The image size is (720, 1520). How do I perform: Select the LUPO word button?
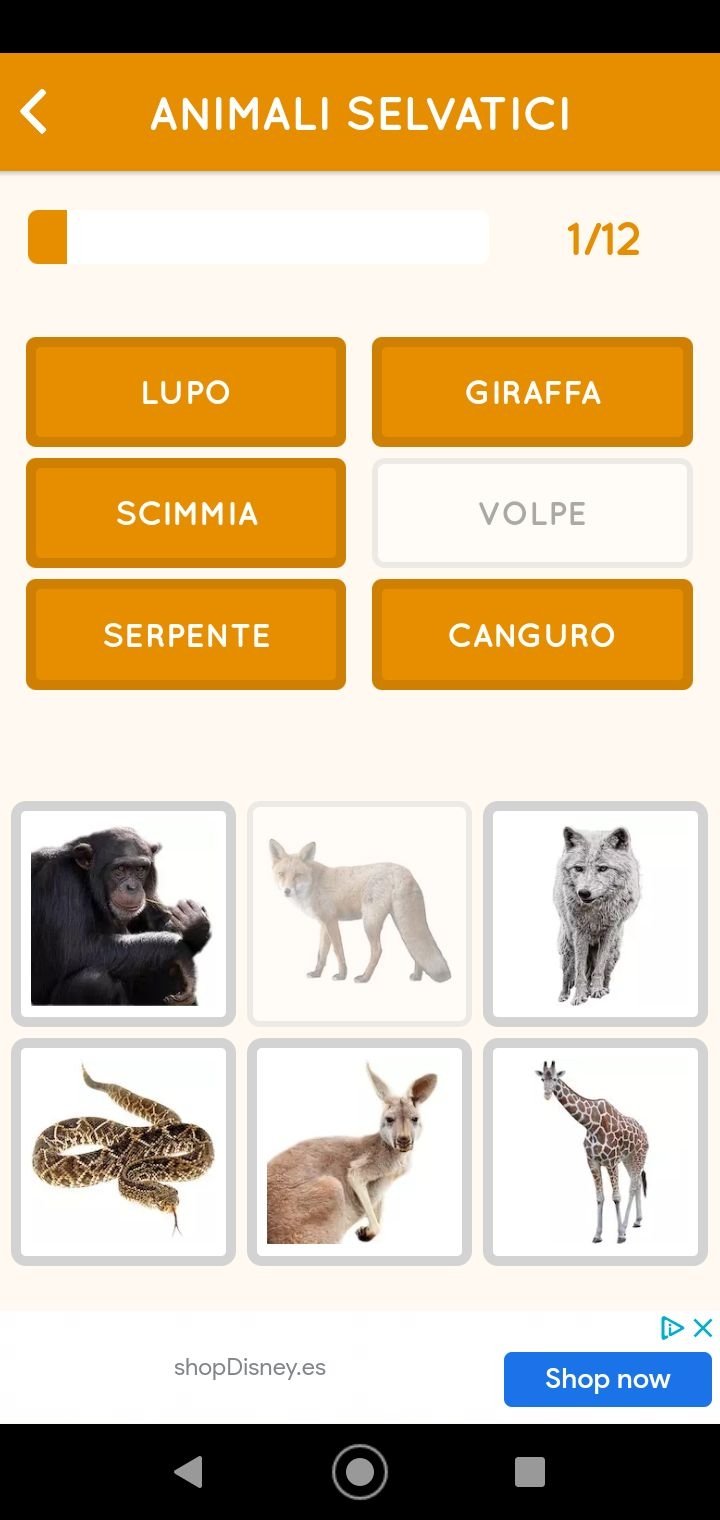point(186,392)
